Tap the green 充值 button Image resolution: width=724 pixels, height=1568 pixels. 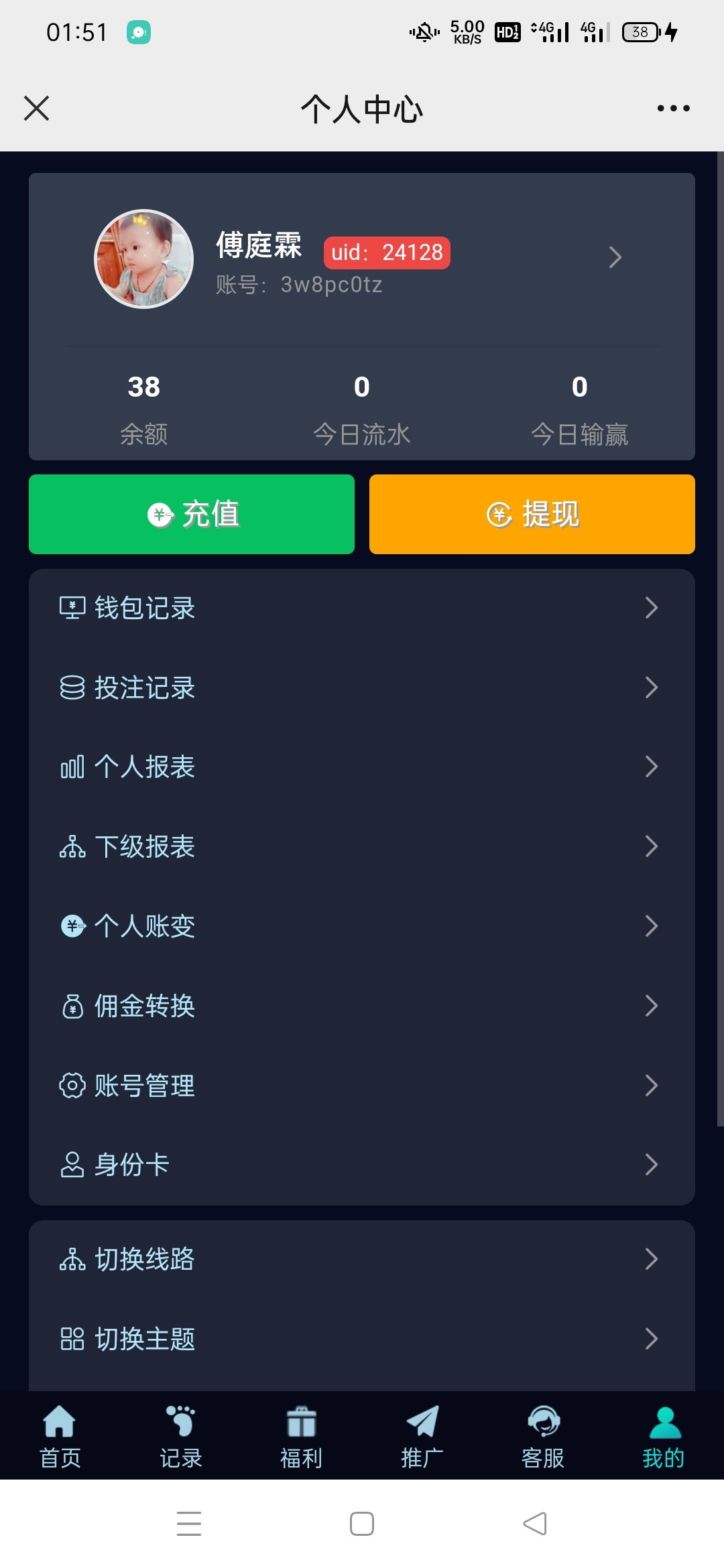192,514
